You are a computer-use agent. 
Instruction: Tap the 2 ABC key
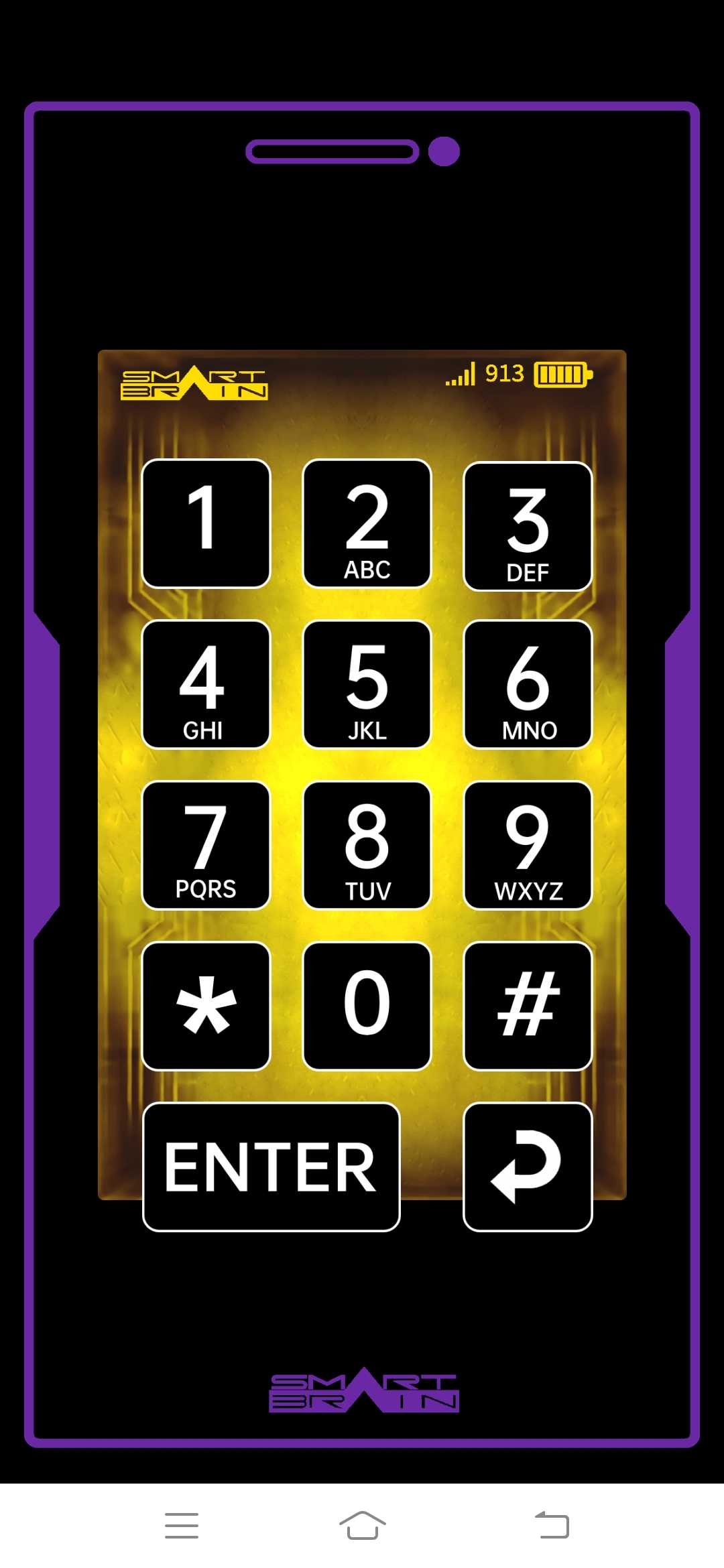pyautogui.click(x=367, y=523)
